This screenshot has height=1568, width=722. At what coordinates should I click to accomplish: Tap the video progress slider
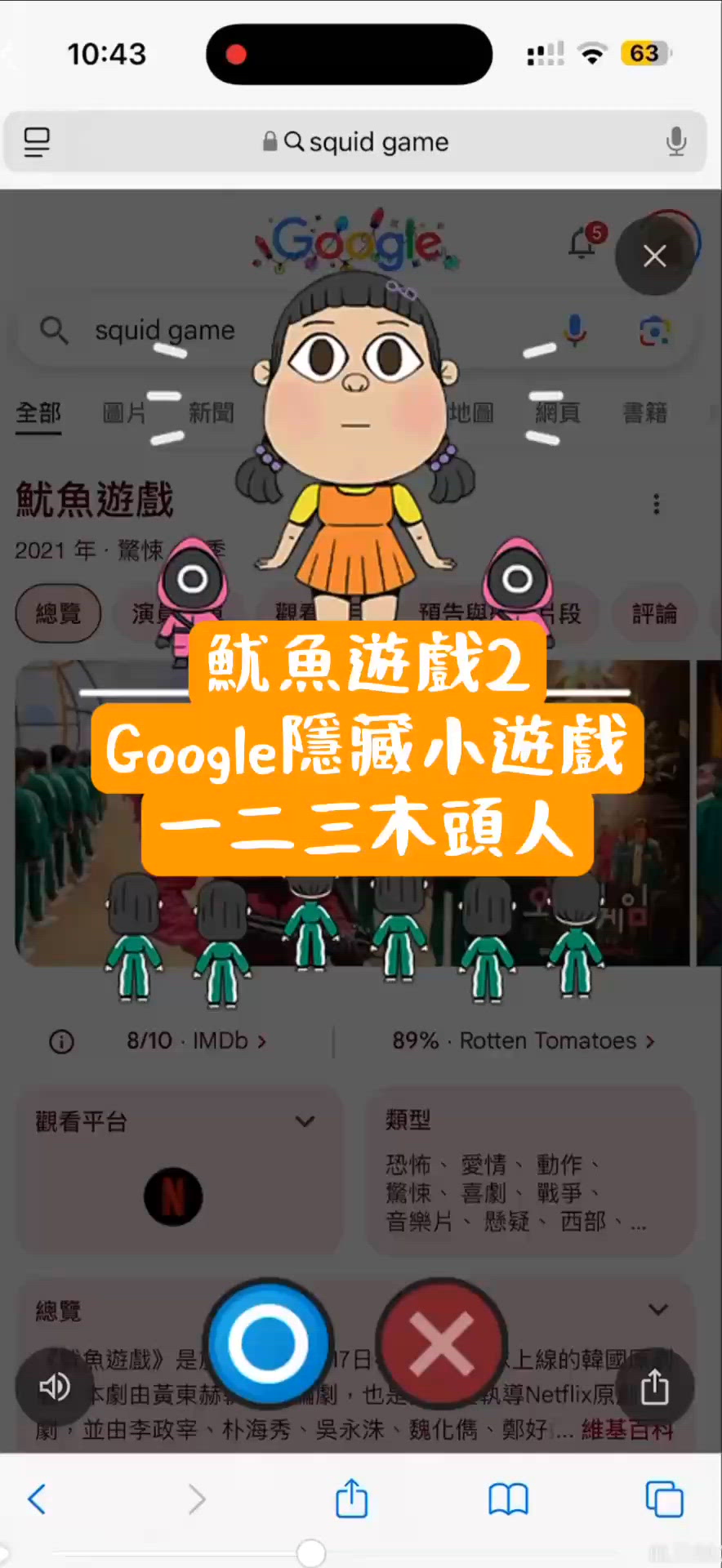(310, 1552)
